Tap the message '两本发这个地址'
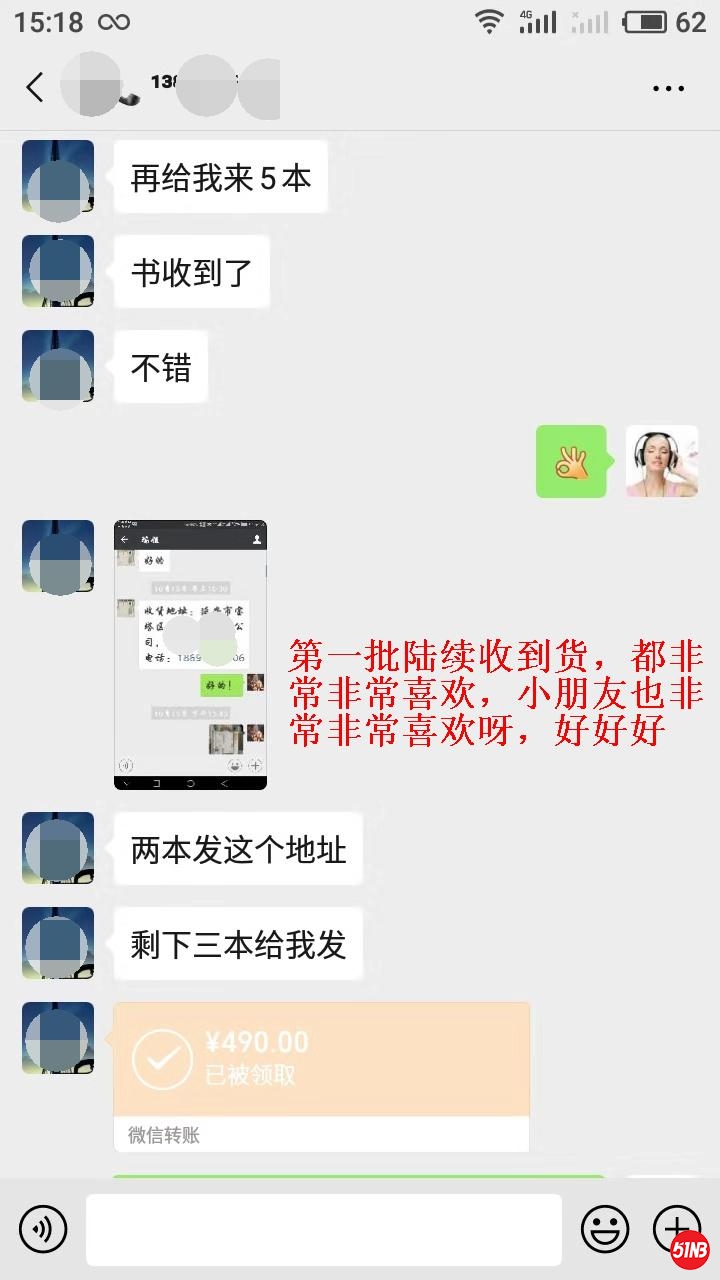Image resolution: width=720 pixels, height=1280 pixels. point(237,848)
